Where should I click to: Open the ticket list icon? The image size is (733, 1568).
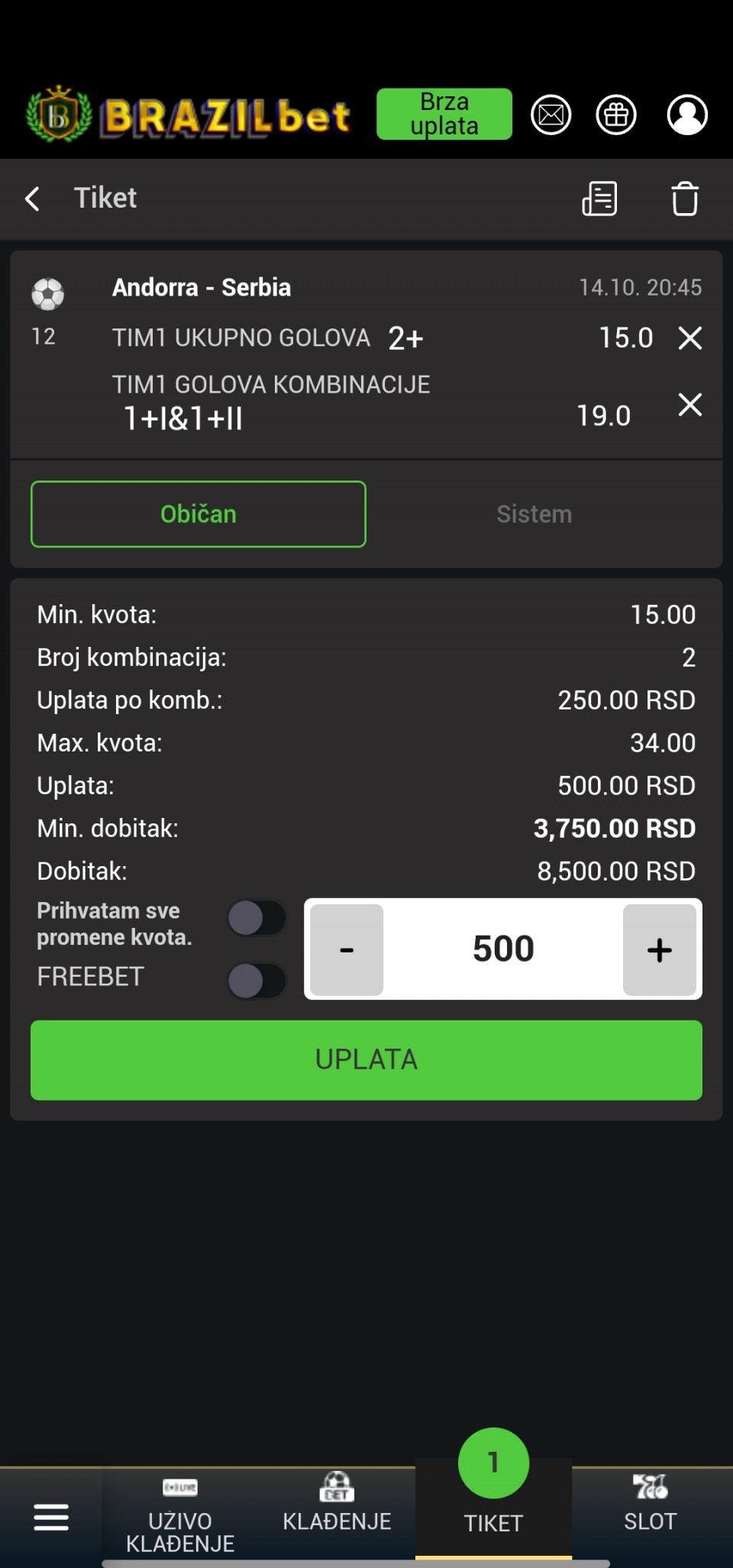pos(599,199)
